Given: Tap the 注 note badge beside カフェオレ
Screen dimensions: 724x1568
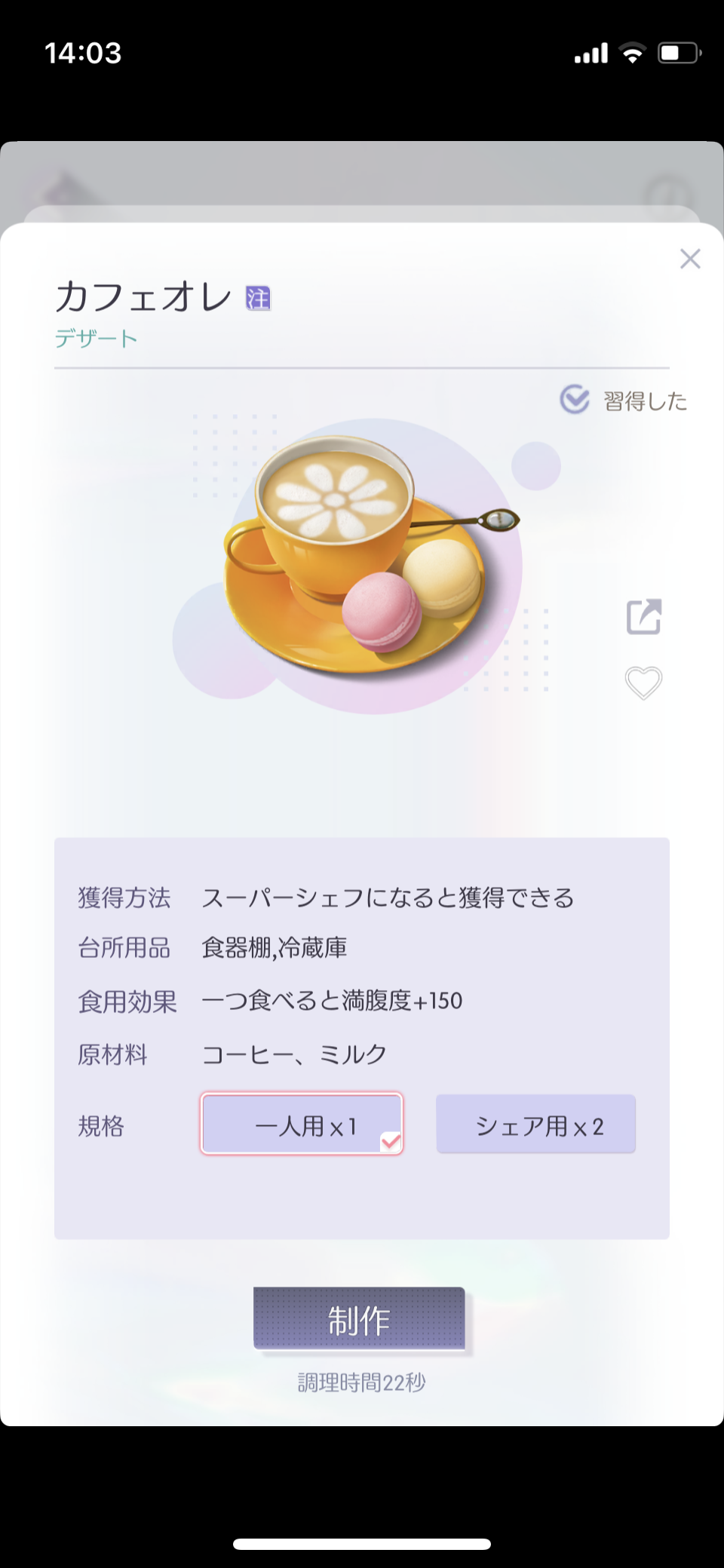Looking at the screenshot, I should 258,299.
